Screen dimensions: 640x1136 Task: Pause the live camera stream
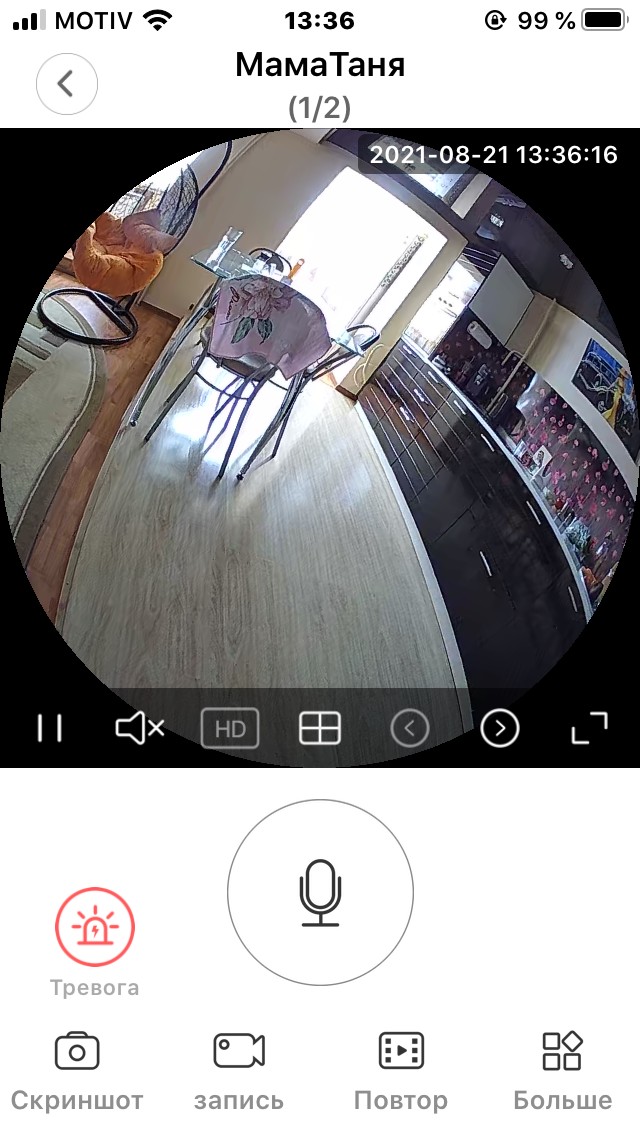tap(50, 729)
